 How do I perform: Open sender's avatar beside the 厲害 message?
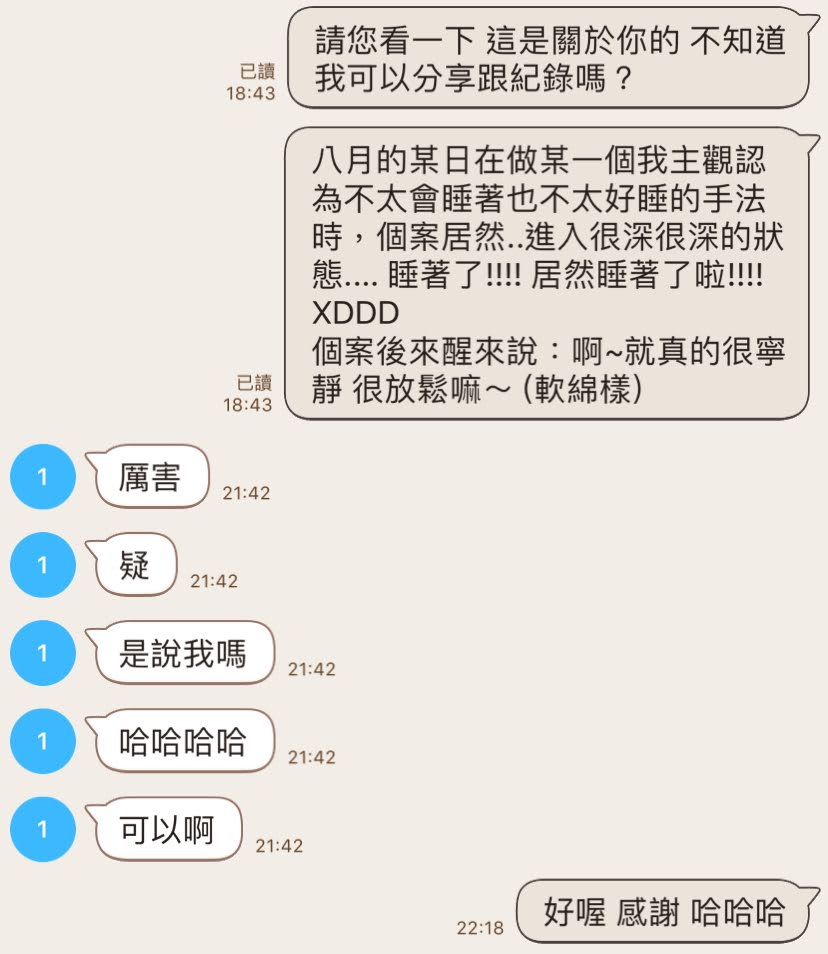tap(42, 477)
